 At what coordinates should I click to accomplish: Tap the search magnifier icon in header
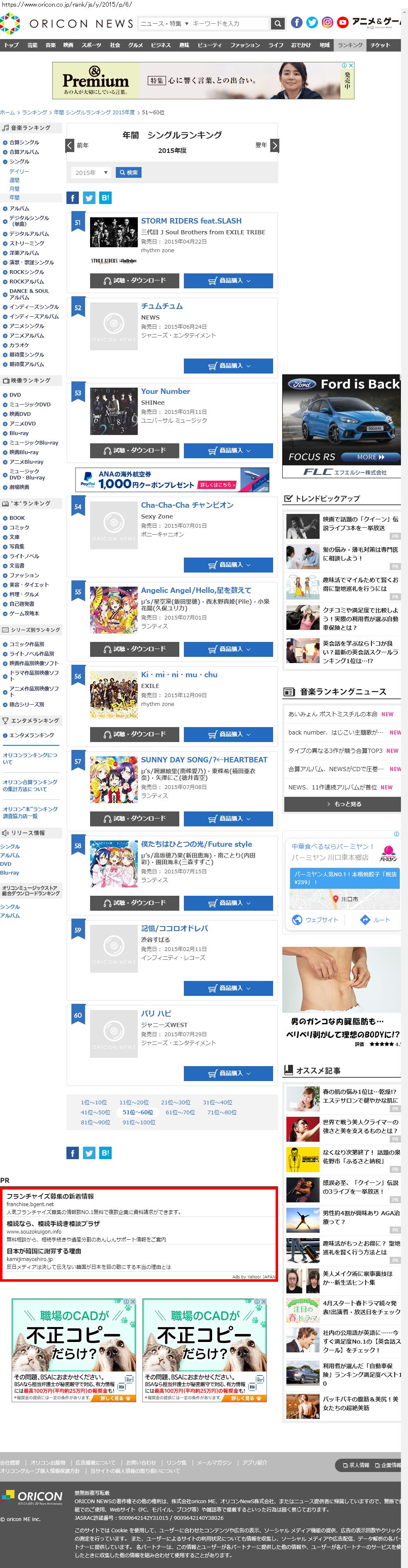pos(277,24)
